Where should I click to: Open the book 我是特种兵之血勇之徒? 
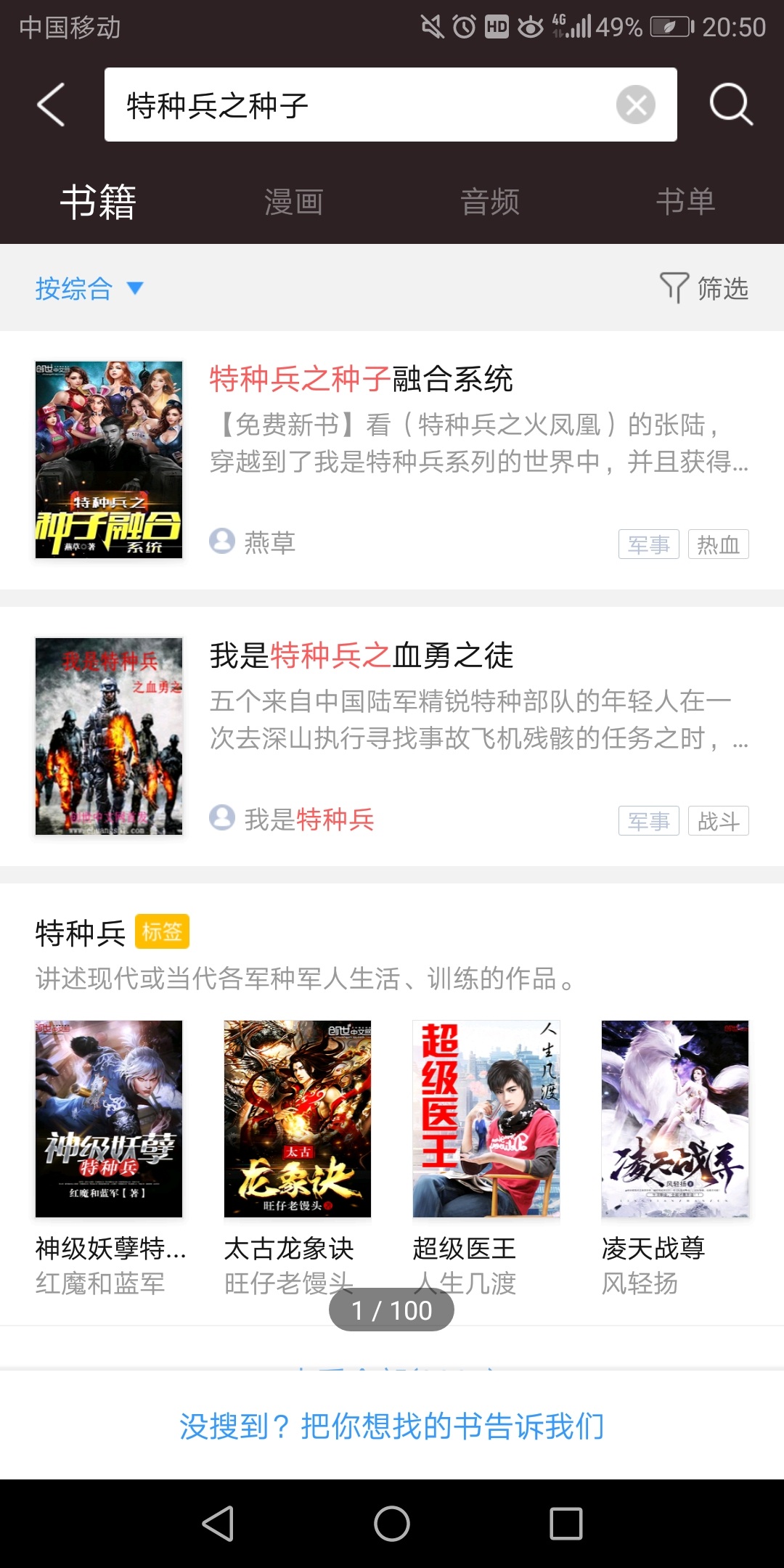tap(361, 656)
